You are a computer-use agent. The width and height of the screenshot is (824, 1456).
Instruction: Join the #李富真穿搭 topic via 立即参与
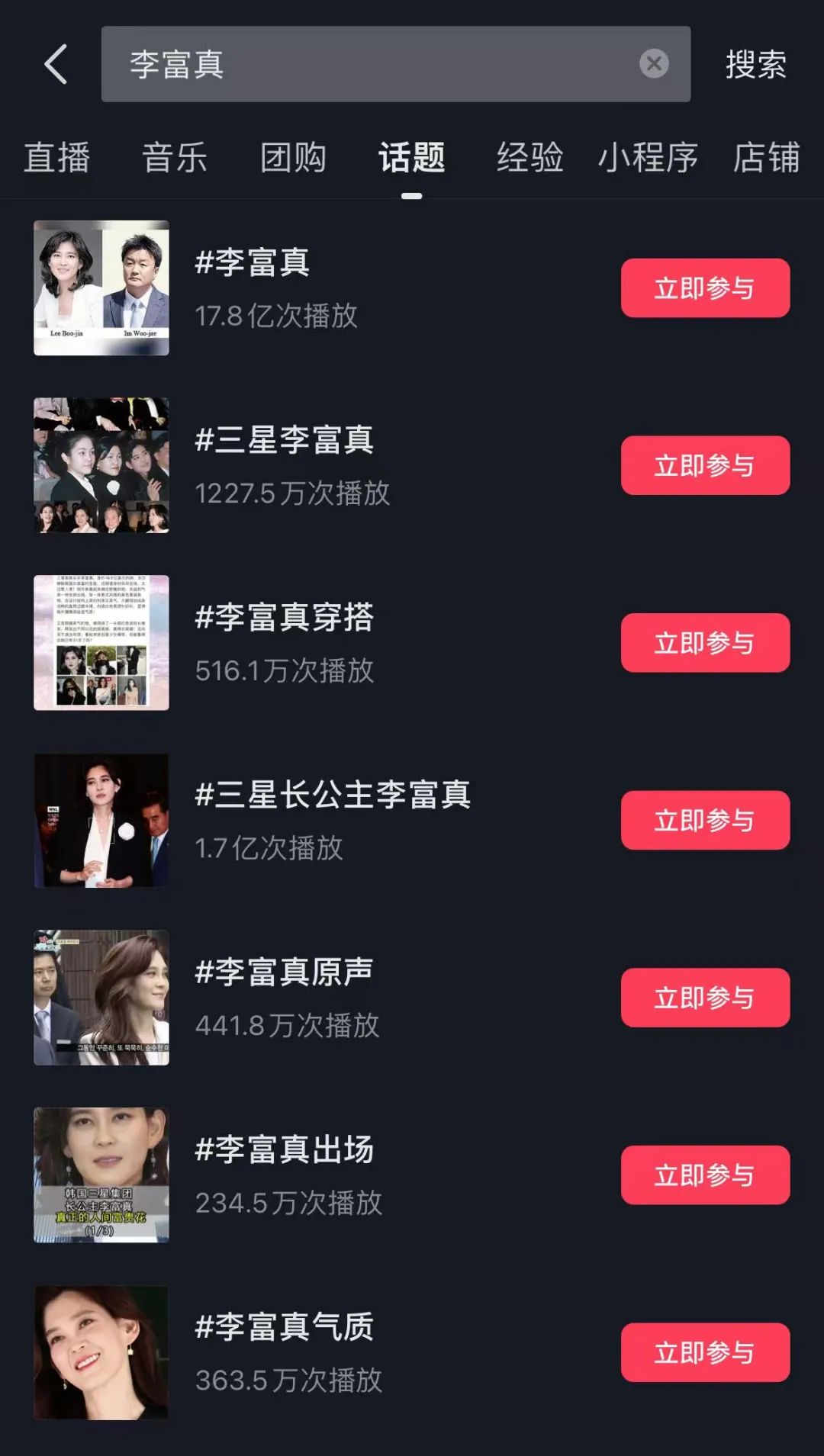[x=705, y=643]
